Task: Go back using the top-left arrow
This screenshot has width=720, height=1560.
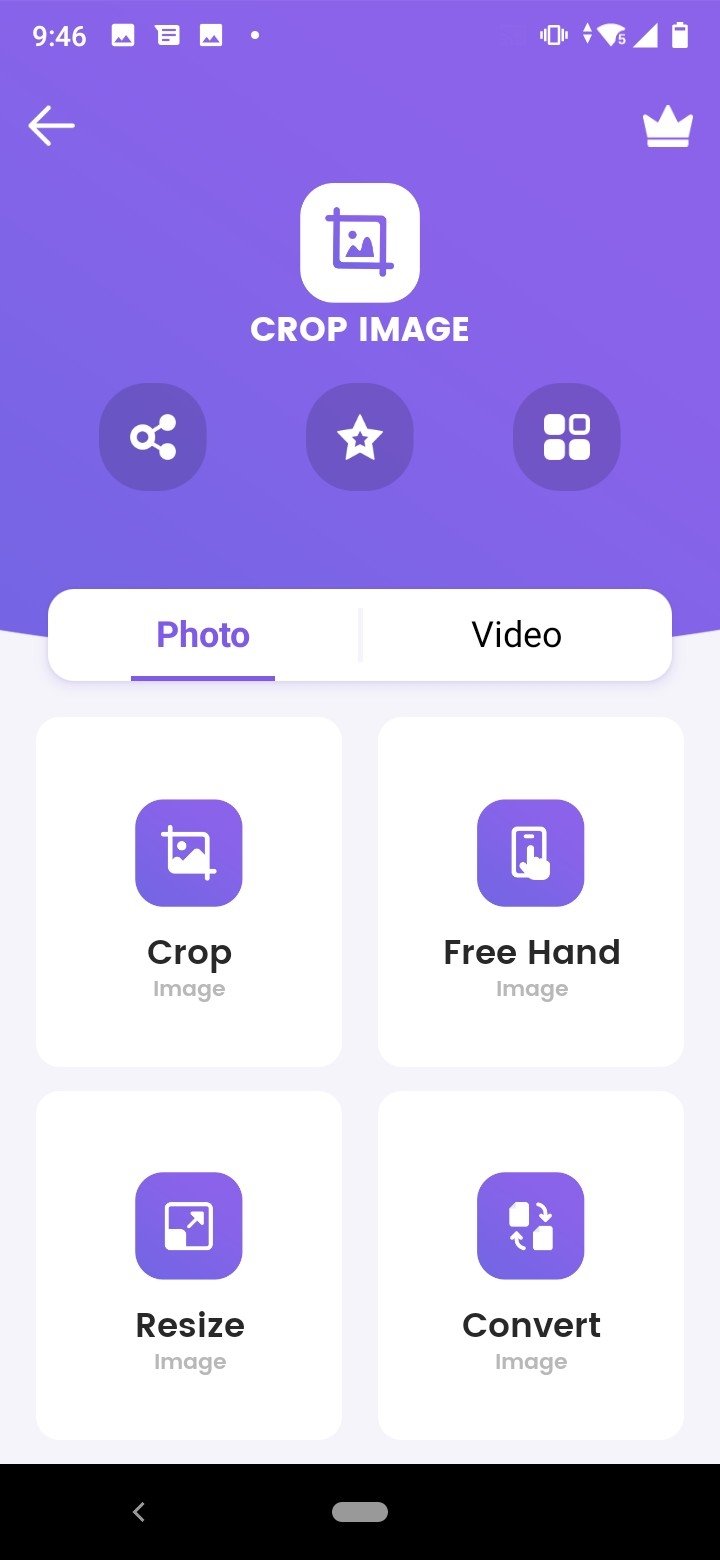Action: [x=51, y=127]
